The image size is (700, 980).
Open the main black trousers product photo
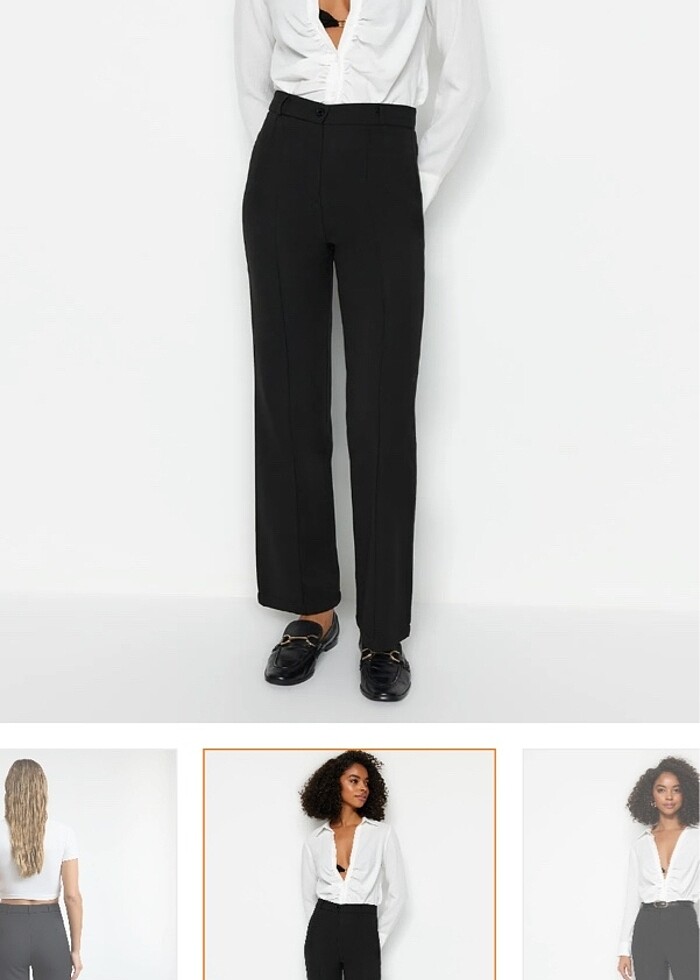(x=350, y=360)
